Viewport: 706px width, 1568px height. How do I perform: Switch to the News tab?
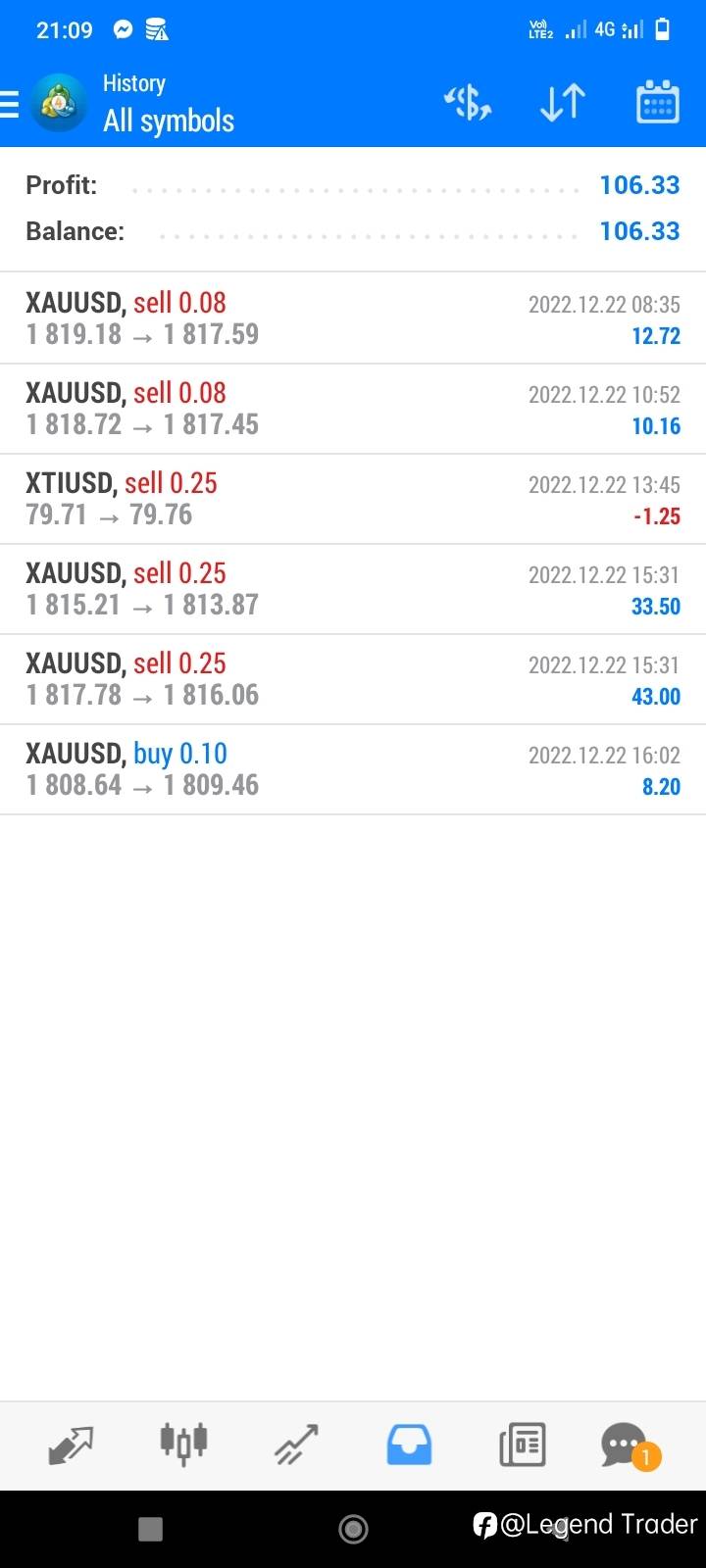click(522, 1445)
